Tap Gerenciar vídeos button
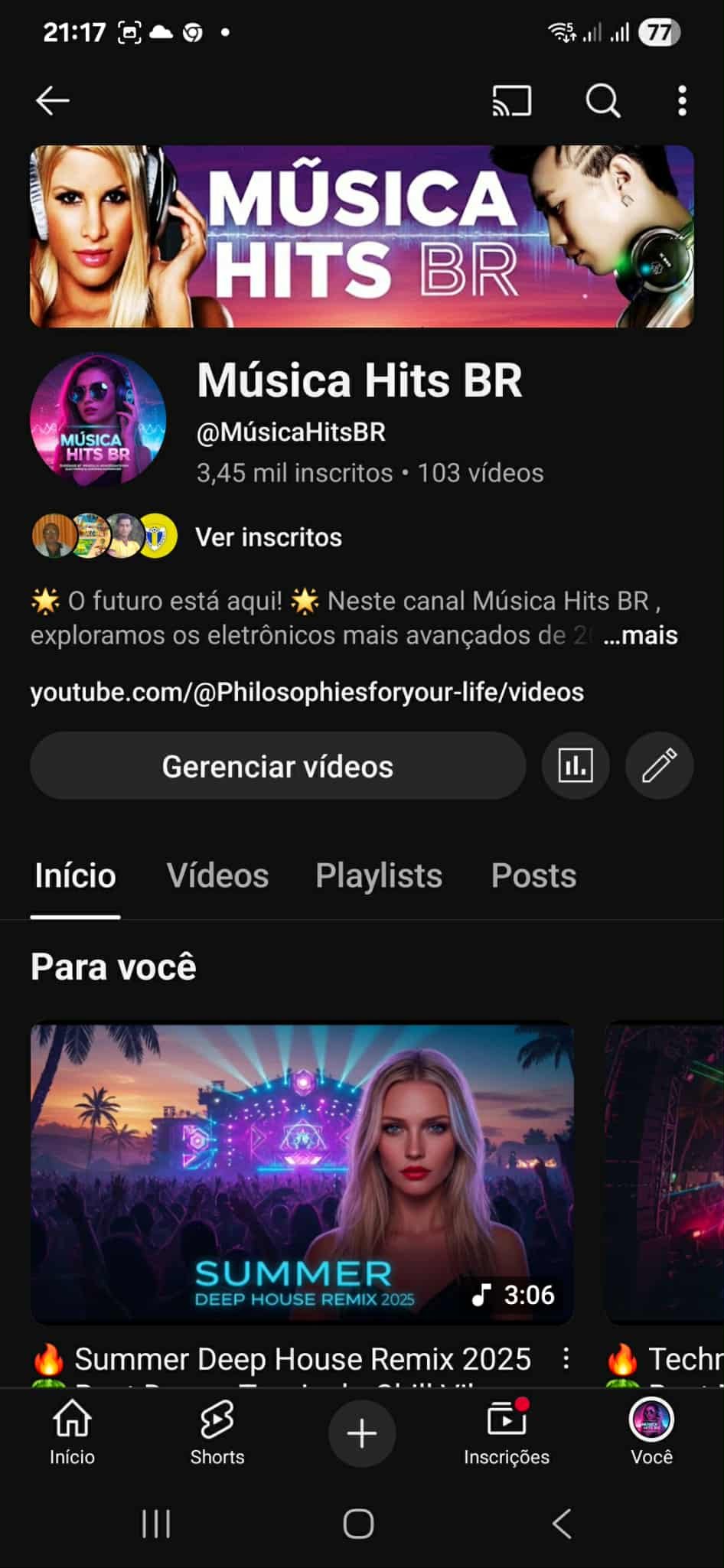Viewport: 724px width, 1568px height. tap(278, 766)
